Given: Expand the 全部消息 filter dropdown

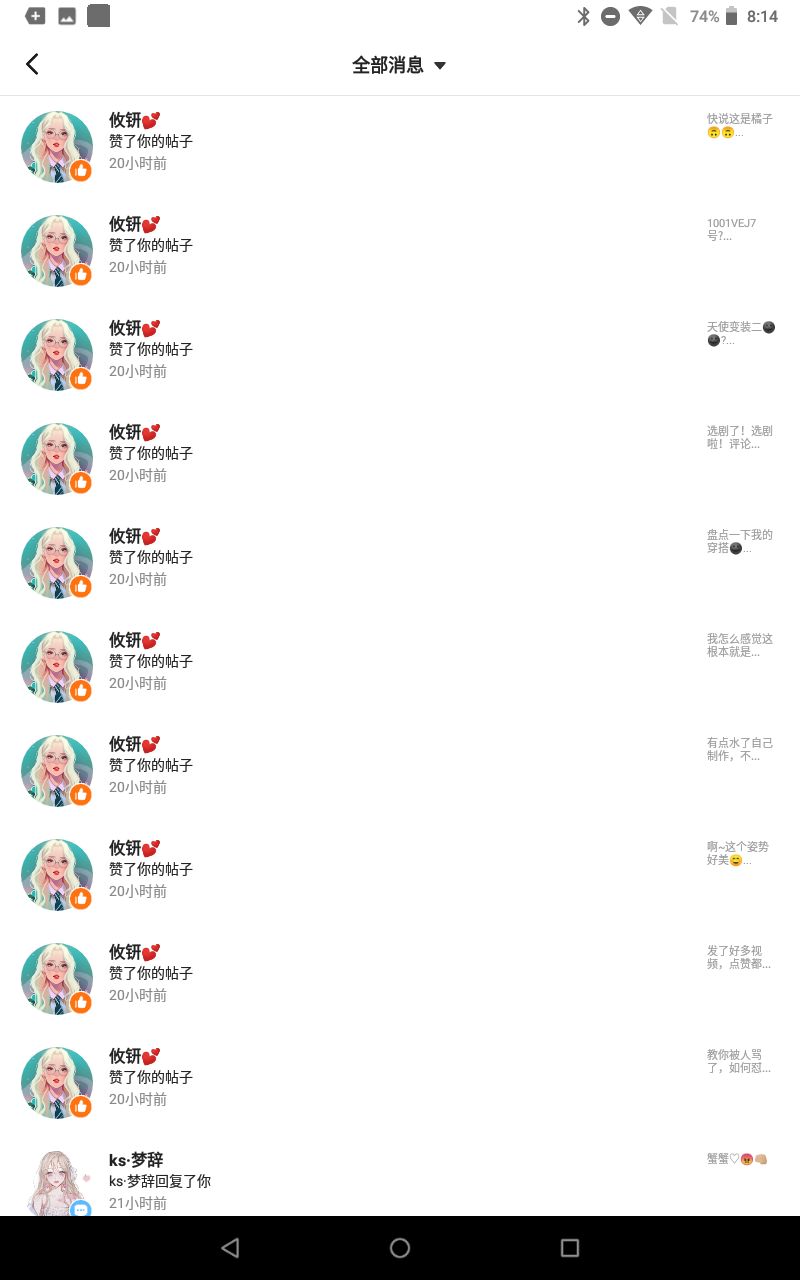Looking at the screenshot, I should (399, 65).
